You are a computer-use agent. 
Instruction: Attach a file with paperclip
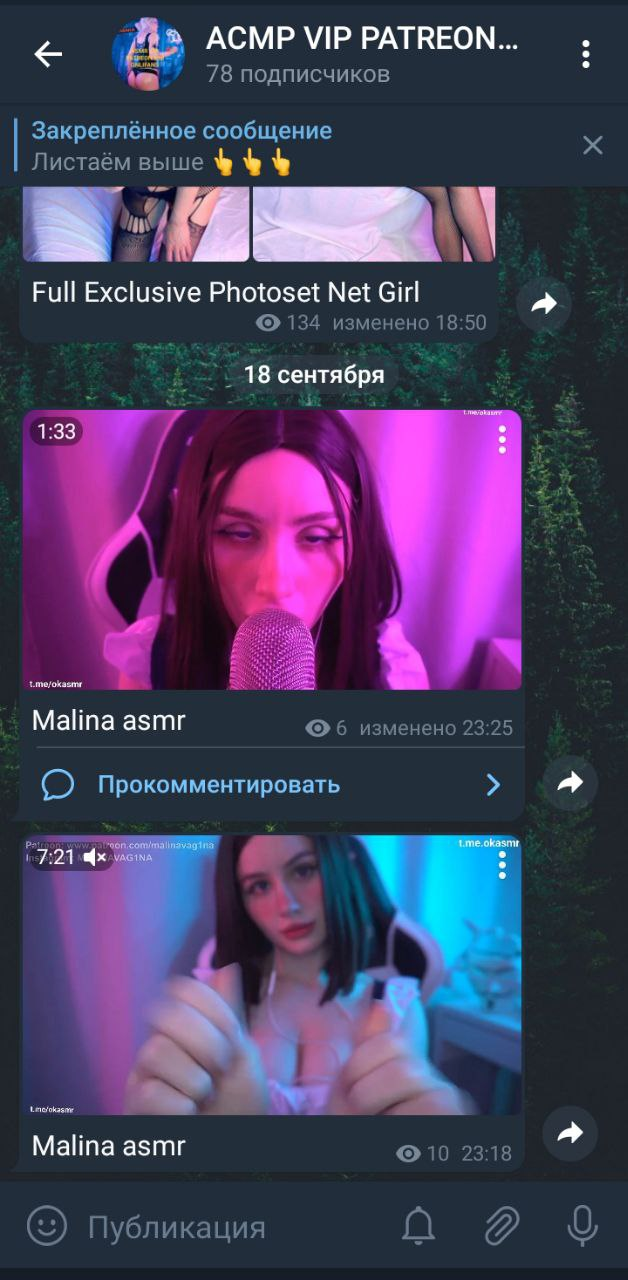(x=501, y=1226)
